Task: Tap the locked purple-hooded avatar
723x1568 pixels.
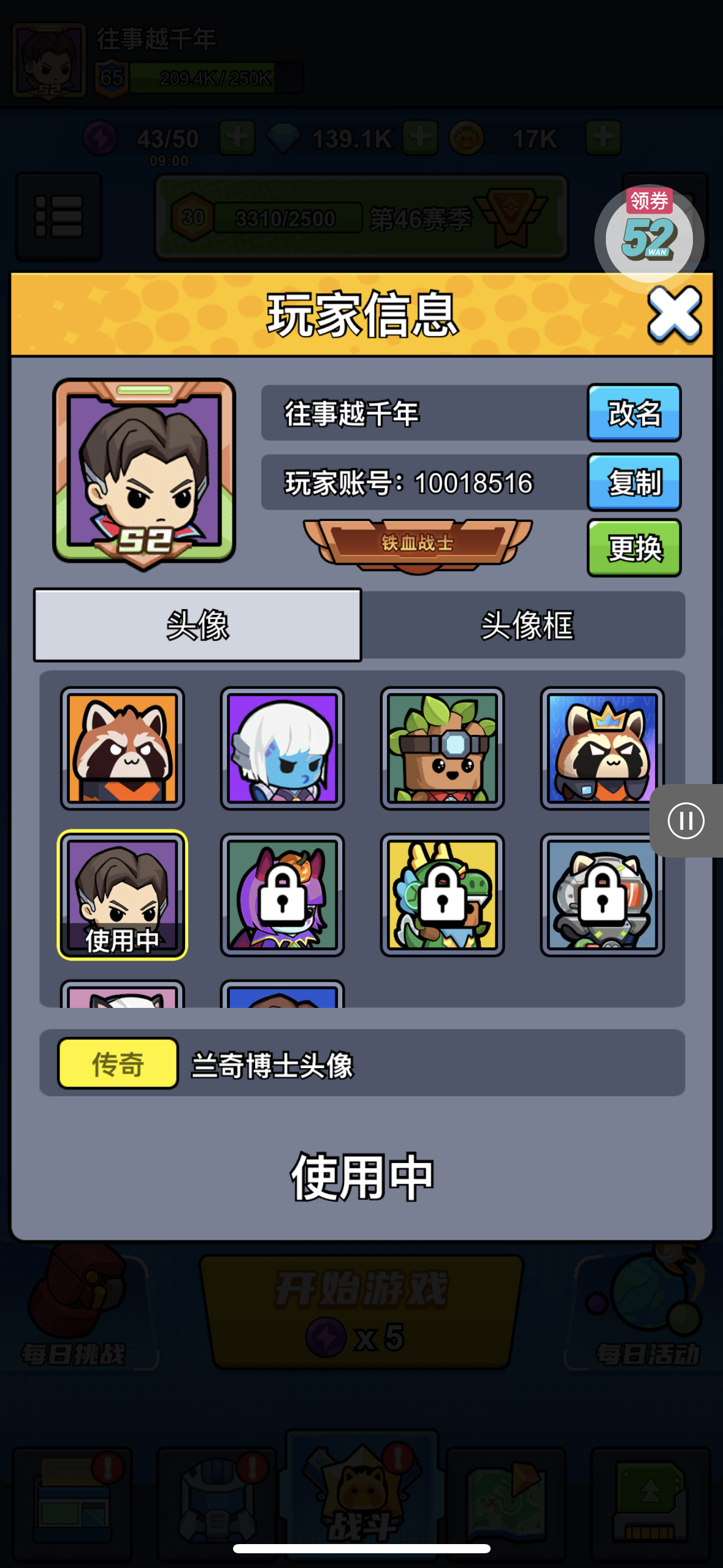Action: [x=282, y=894]
